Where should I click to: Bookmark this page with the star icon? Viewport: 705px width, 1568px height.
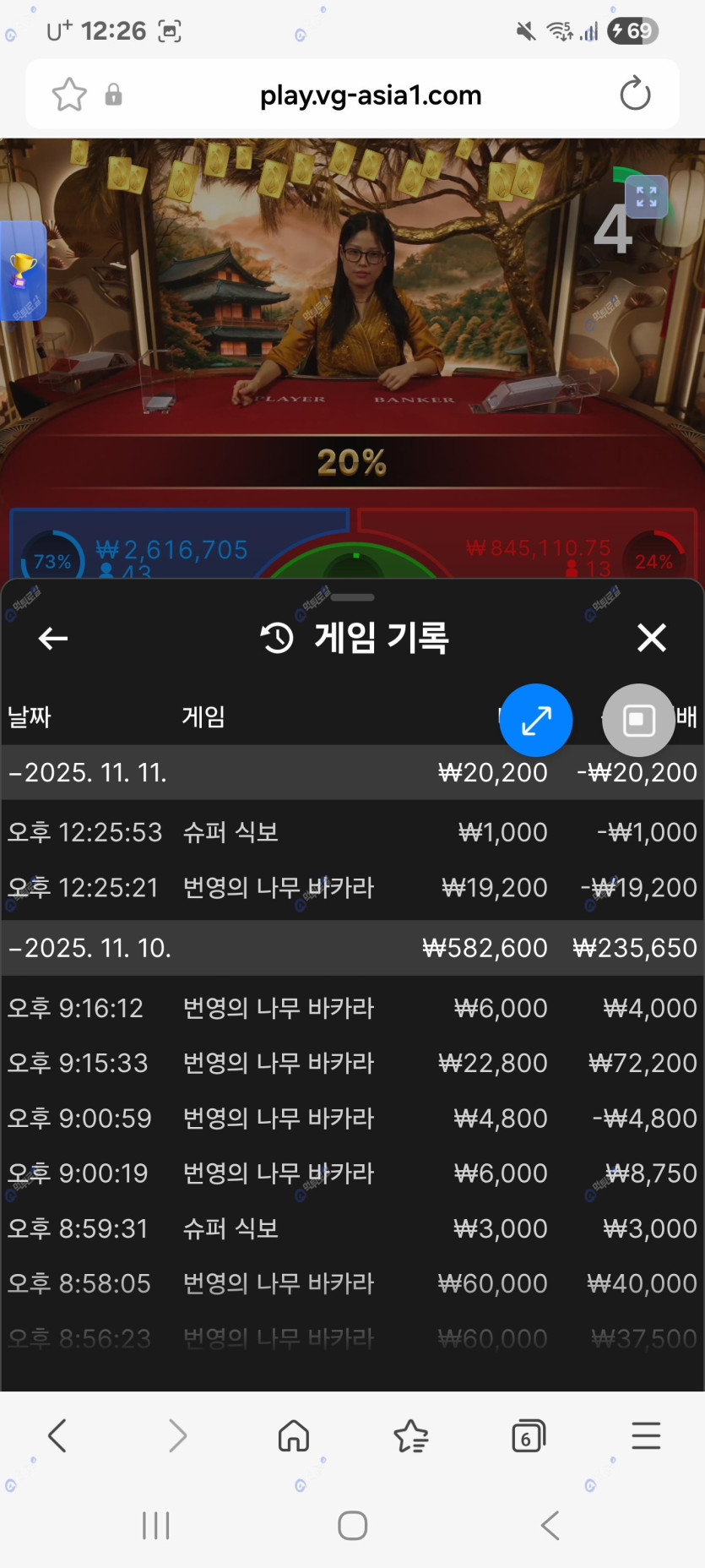(69, 95)
